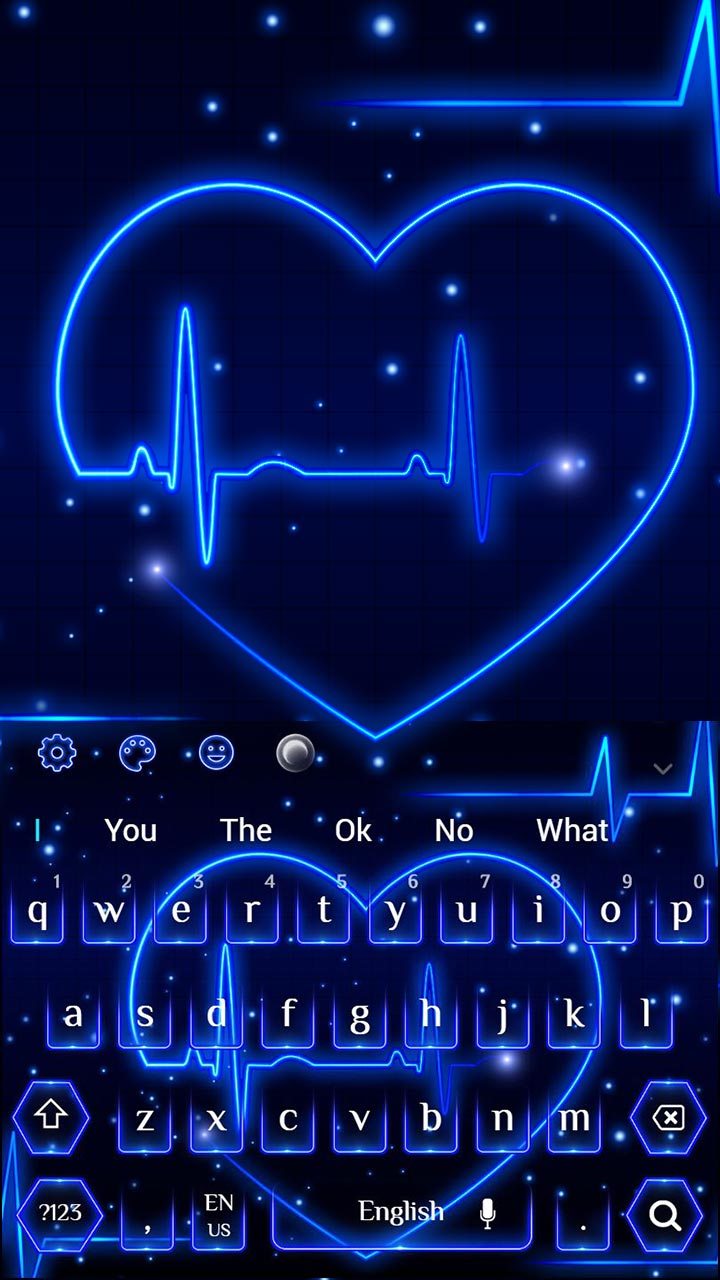Tap the shift key

coord(51,1117)
